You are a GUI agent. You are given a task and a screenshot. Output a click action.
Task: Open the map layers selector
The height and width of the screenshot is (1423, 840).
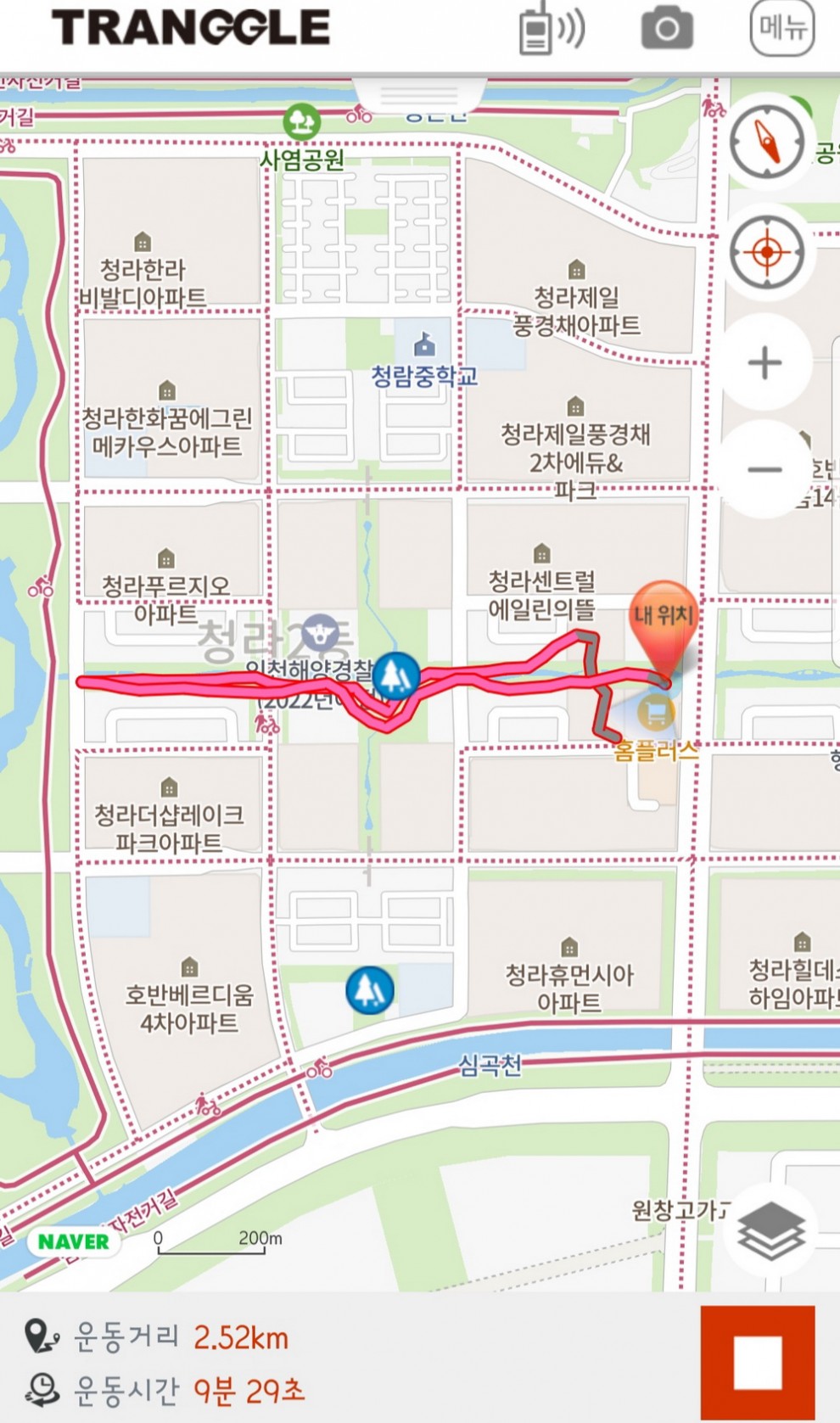point(770,1230)
